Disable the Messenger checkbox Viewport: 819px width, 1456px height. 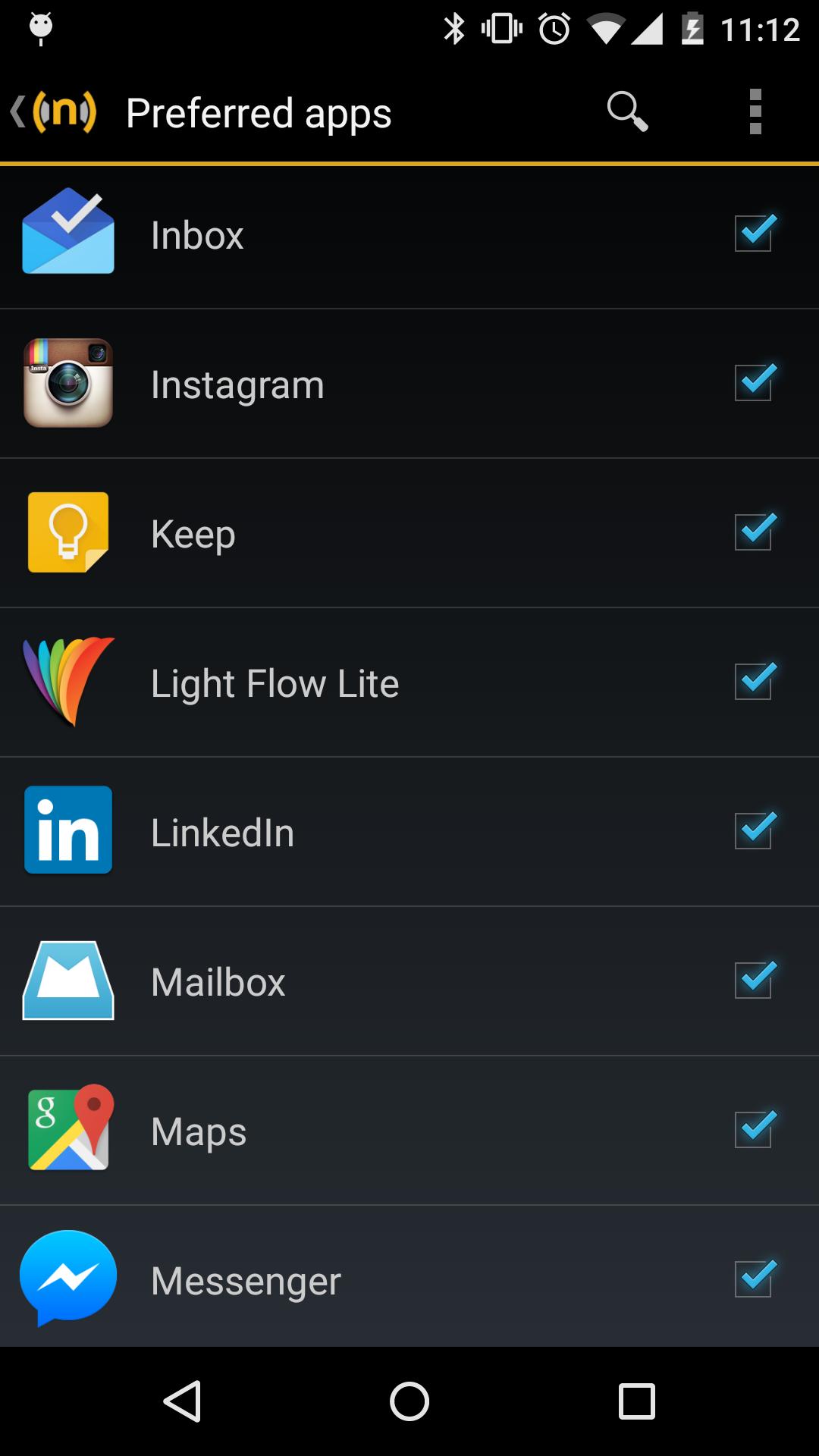click(755, 1279)
